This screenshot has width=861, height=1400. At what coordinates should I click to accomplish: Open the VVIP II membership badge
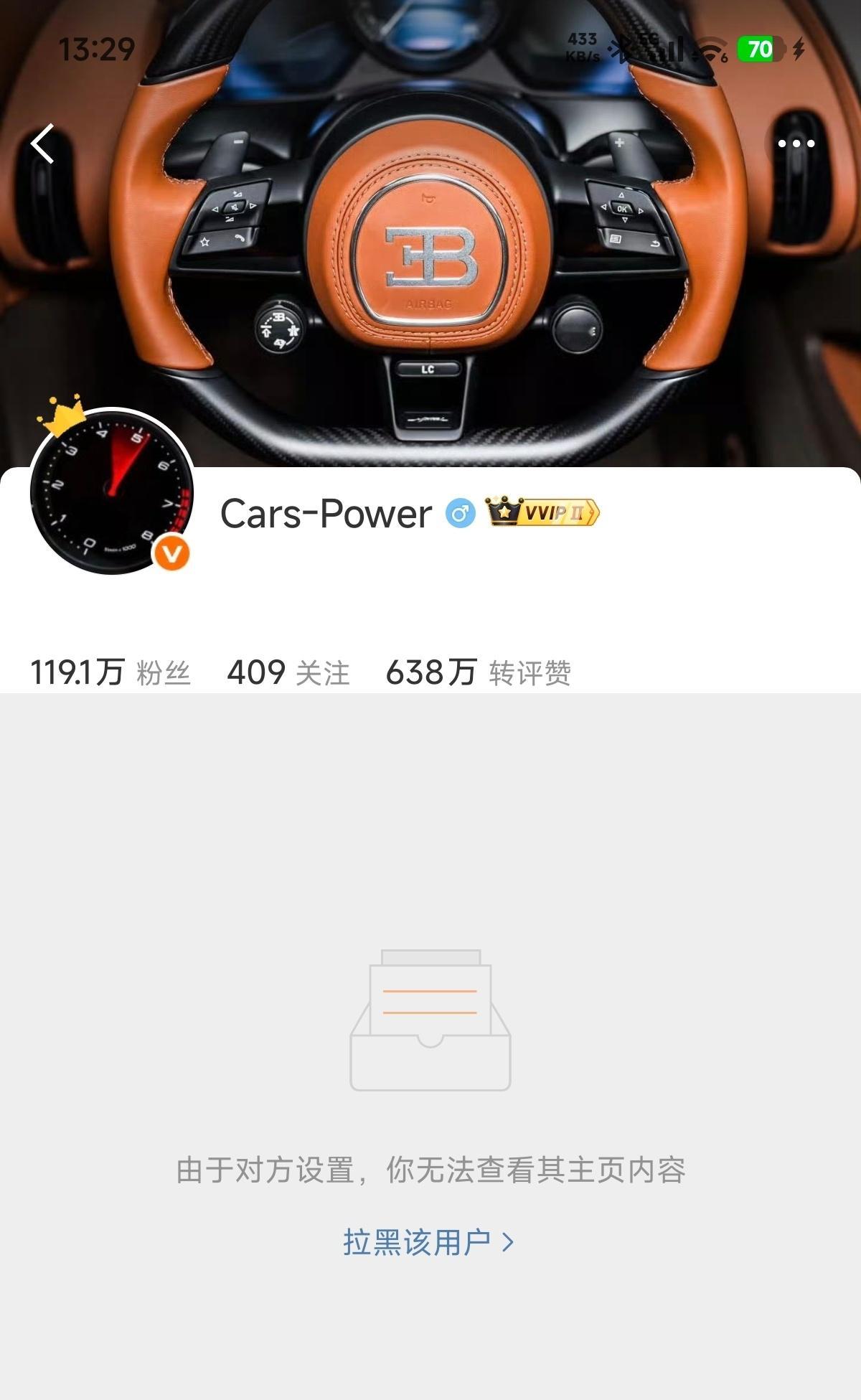(543, 511)
